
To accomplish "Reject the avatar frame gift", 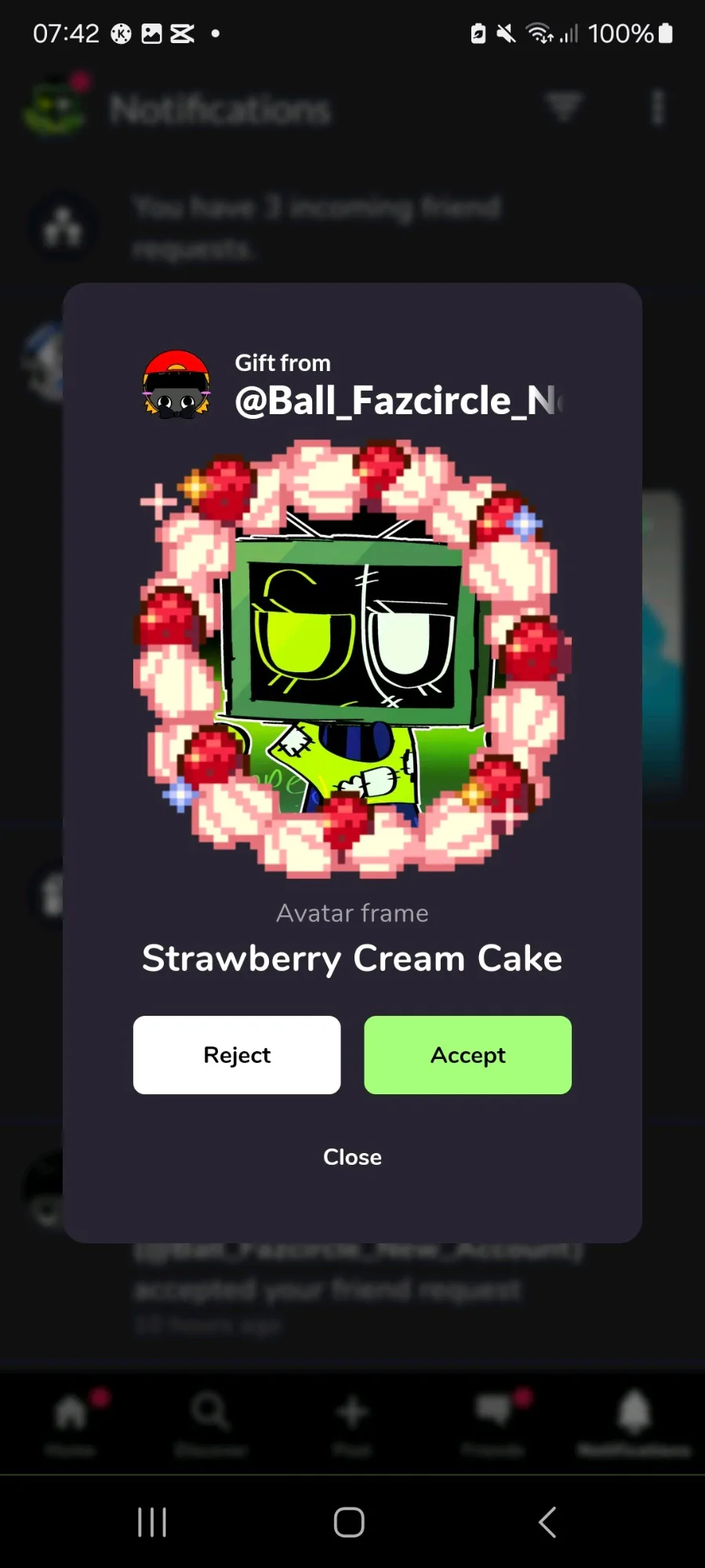I will point(237,1054).
